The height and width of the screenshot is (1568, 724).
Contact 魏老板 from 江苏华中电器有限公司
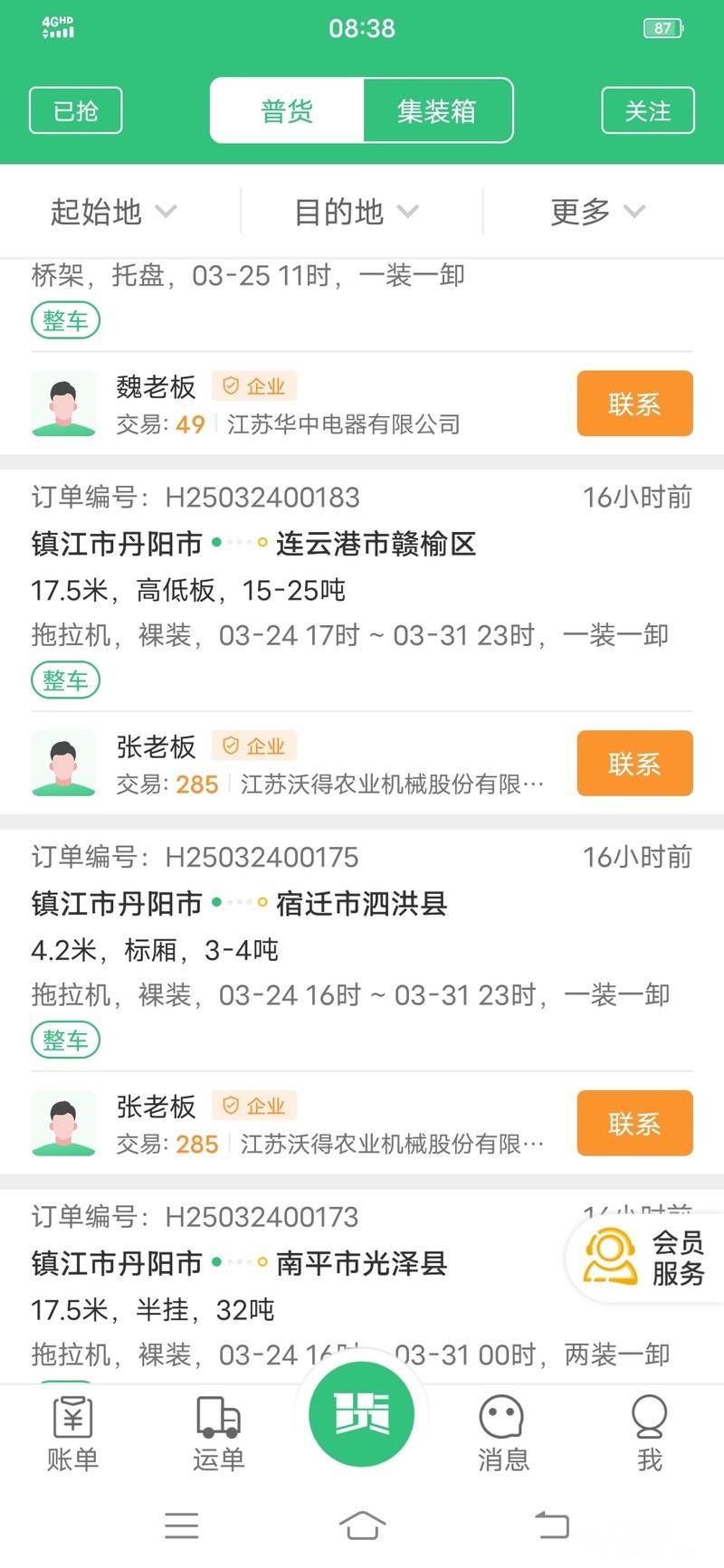[x=634, y=404]
